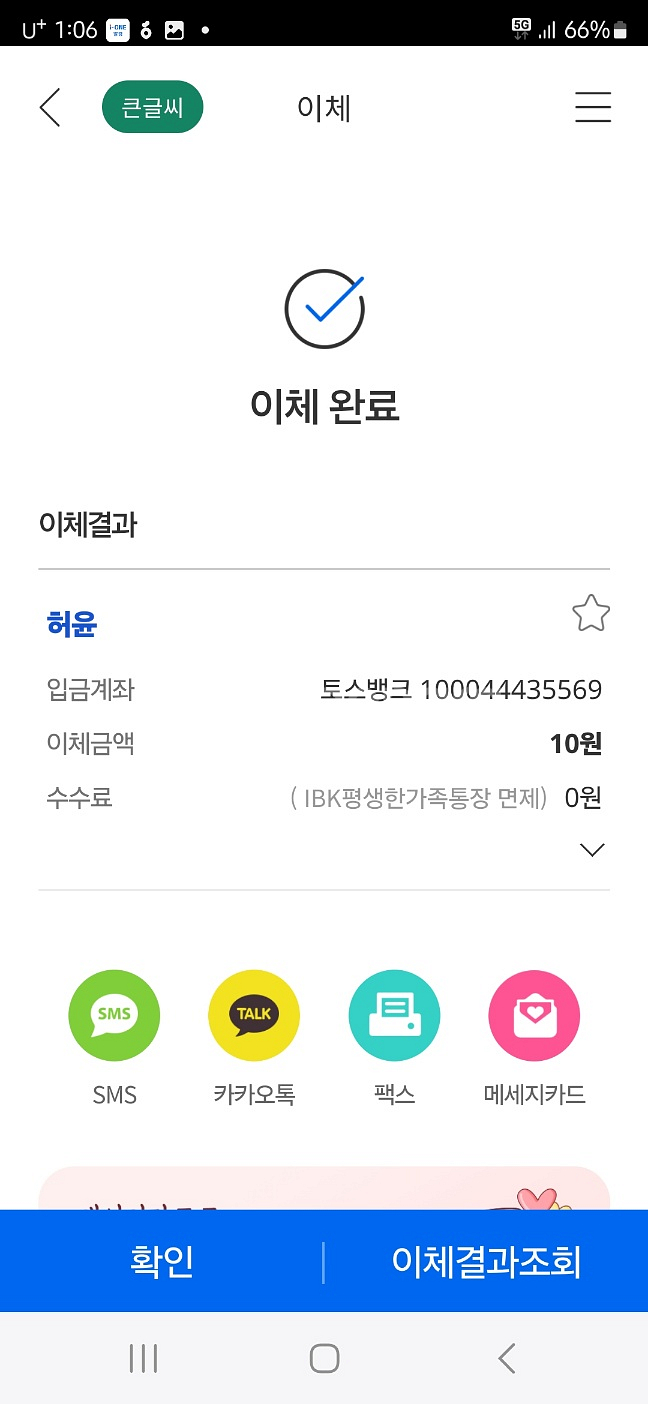Expand the transfer result details
This screenshot has width=648, height=1404.
coord(592,850)
